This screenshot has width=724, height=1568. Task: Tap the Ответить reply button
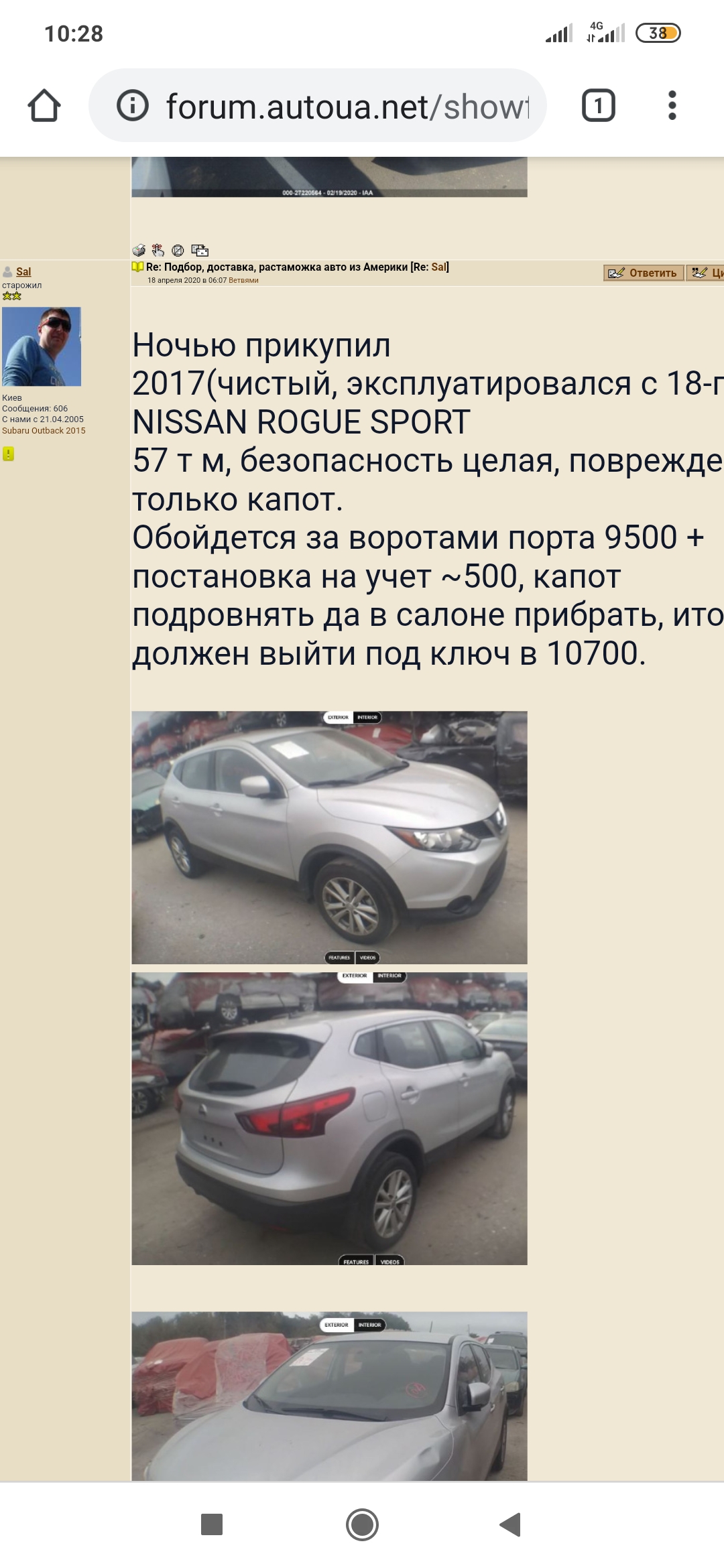click(644, 273)
